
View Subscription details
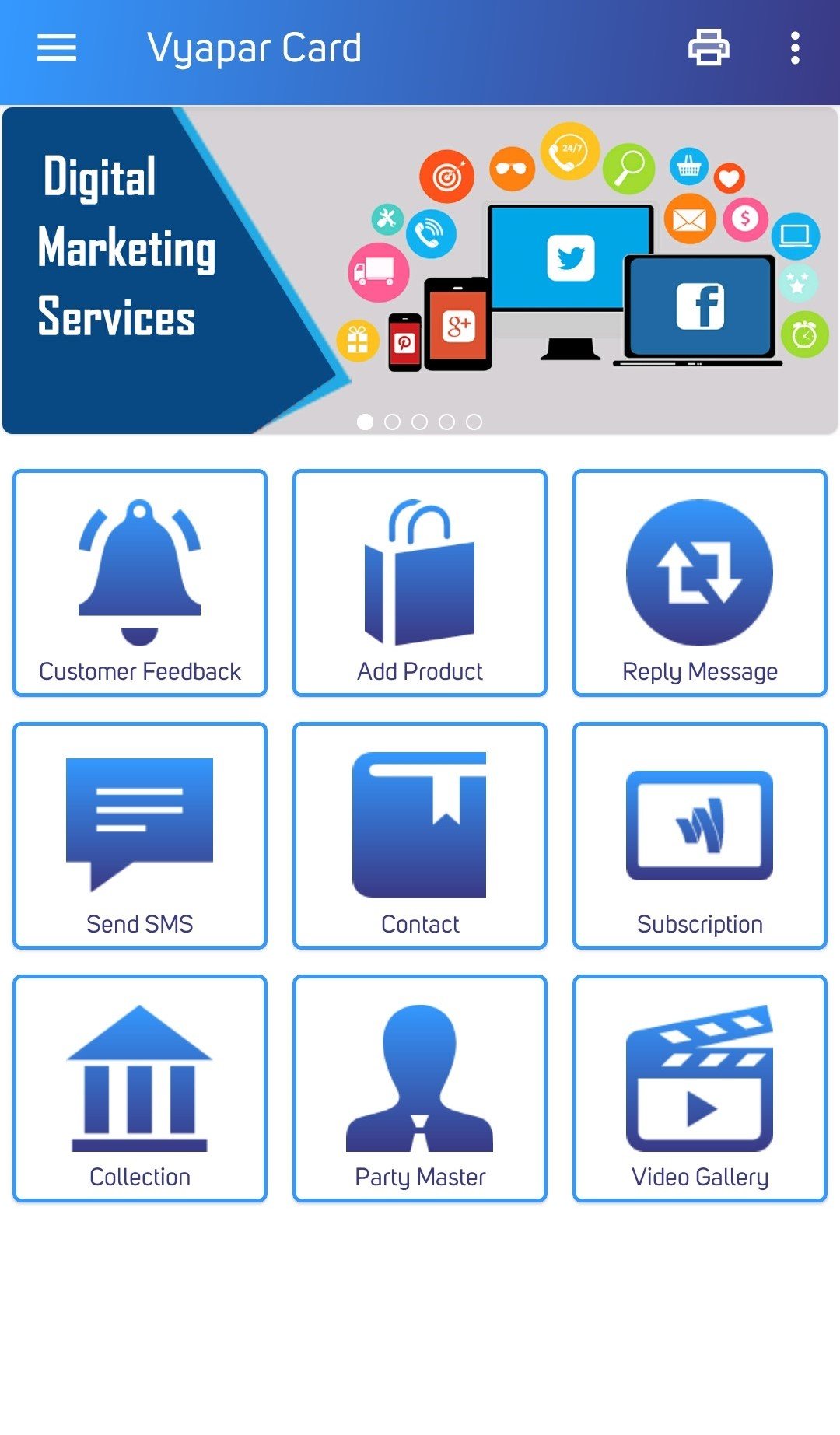tap(699, 835)
